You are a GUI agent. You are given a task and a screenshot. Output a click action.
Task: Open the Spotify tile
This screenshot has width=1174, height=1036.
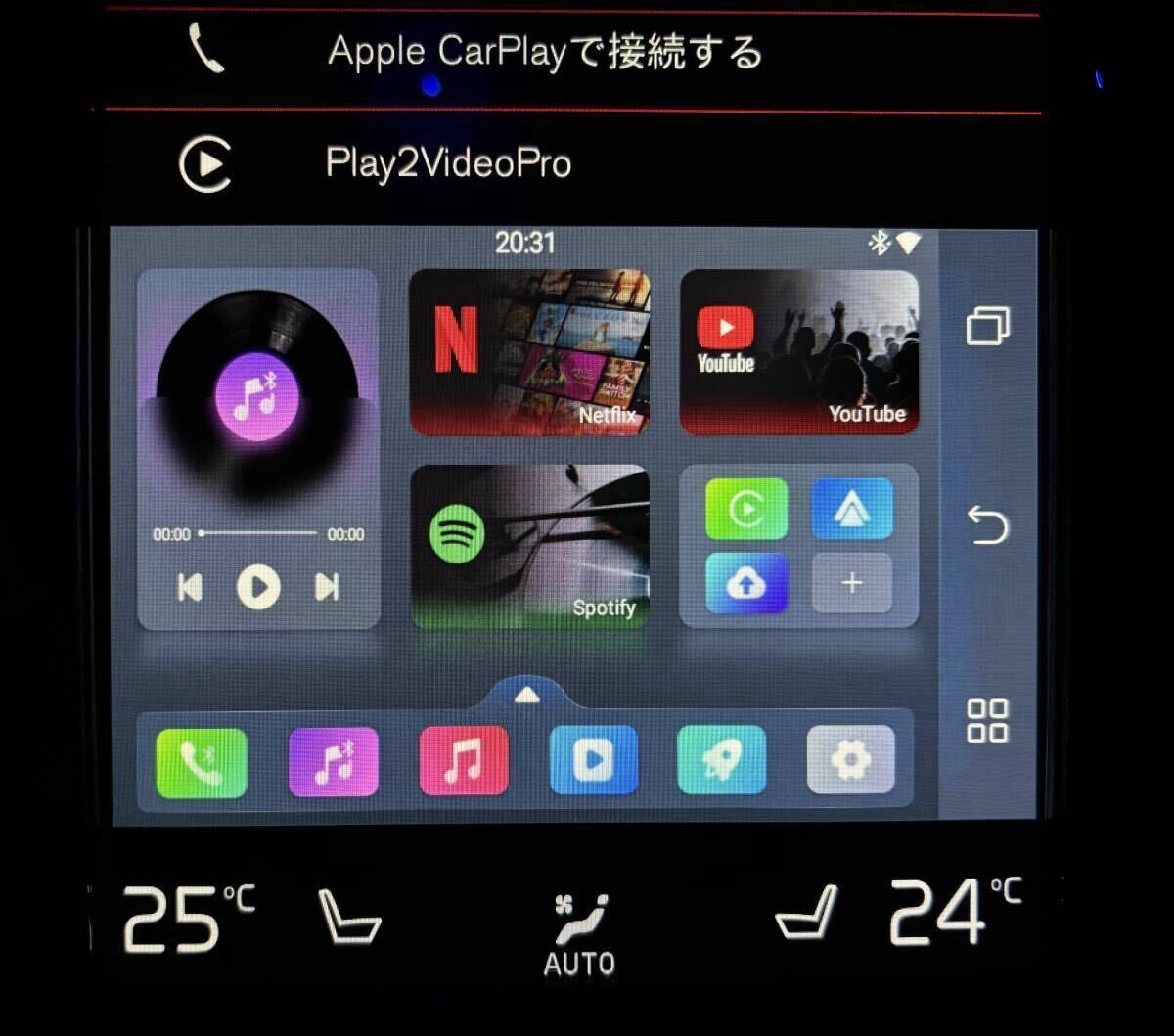[x=529, y=546]
